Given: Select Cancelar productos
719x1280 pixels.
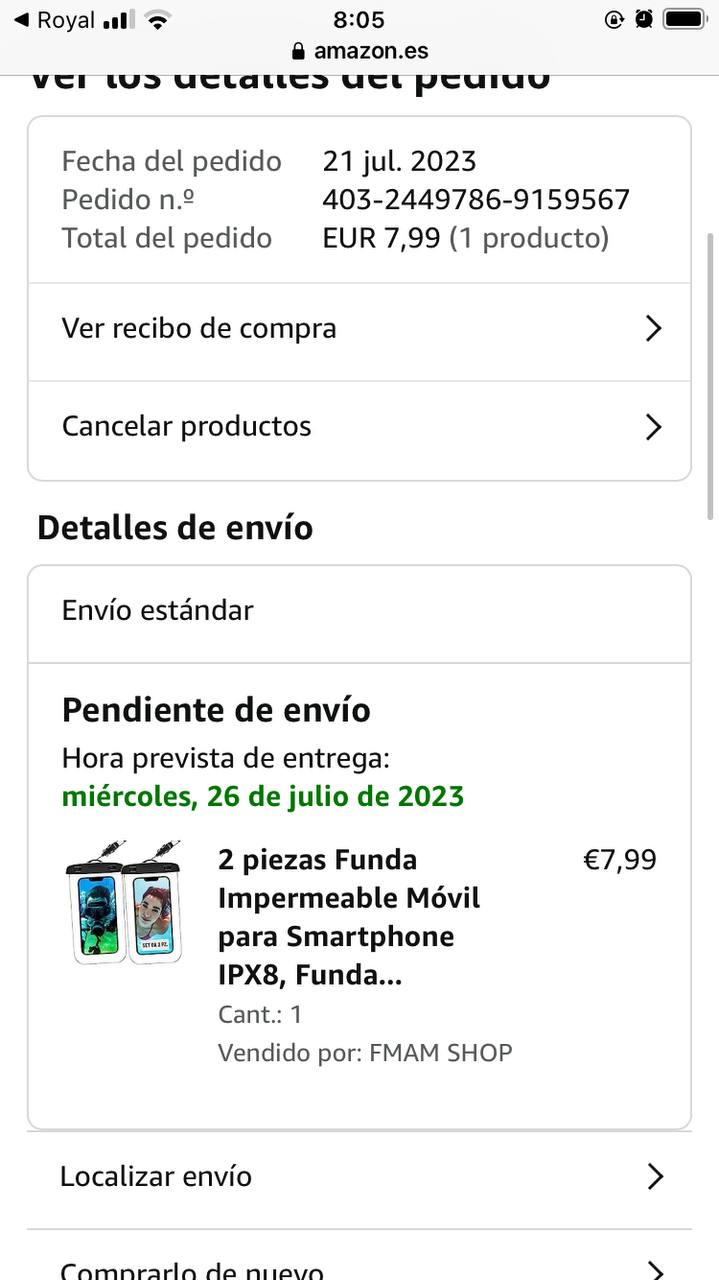Looking at the screenshot, I should pos(359,427).
